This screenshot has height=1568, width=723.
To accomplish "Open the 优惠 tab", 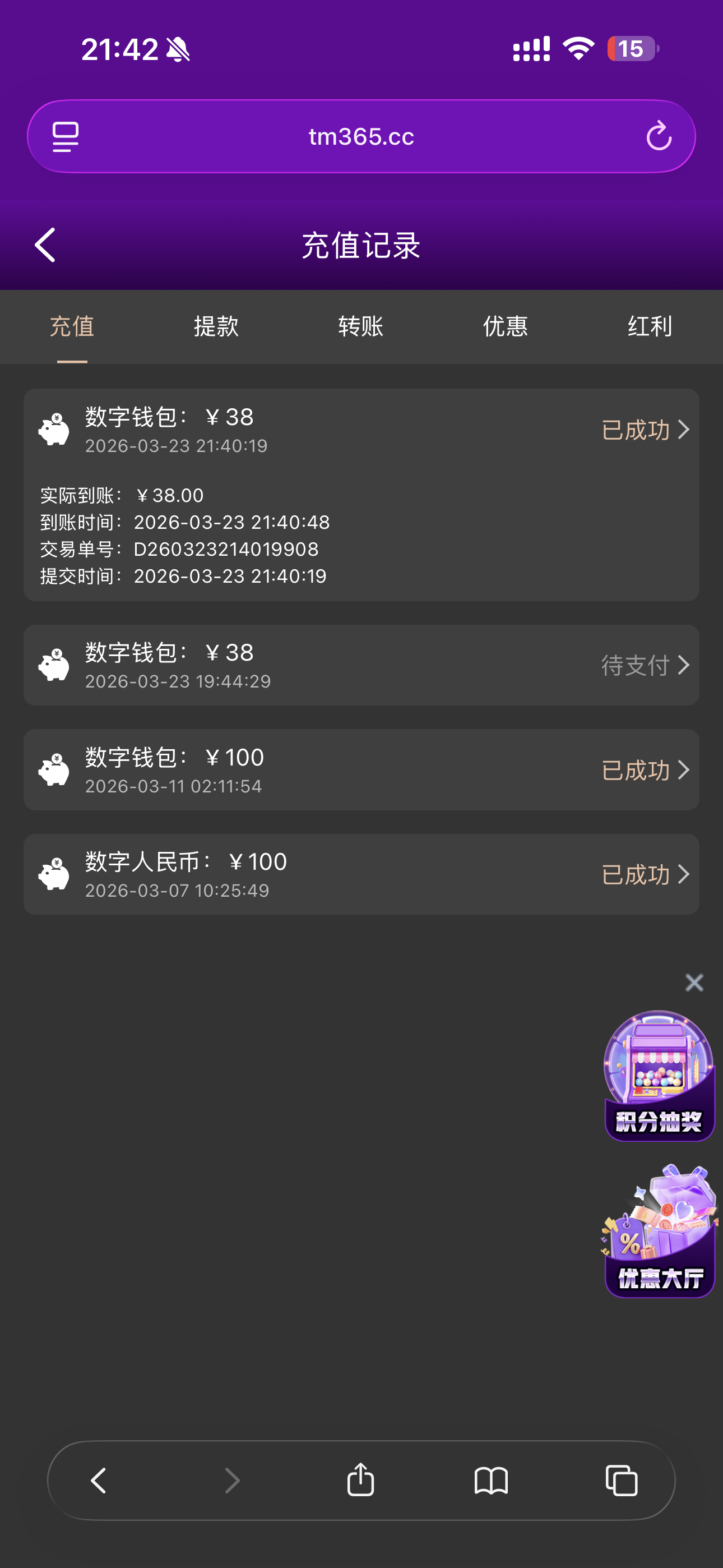I will (504, 327).
